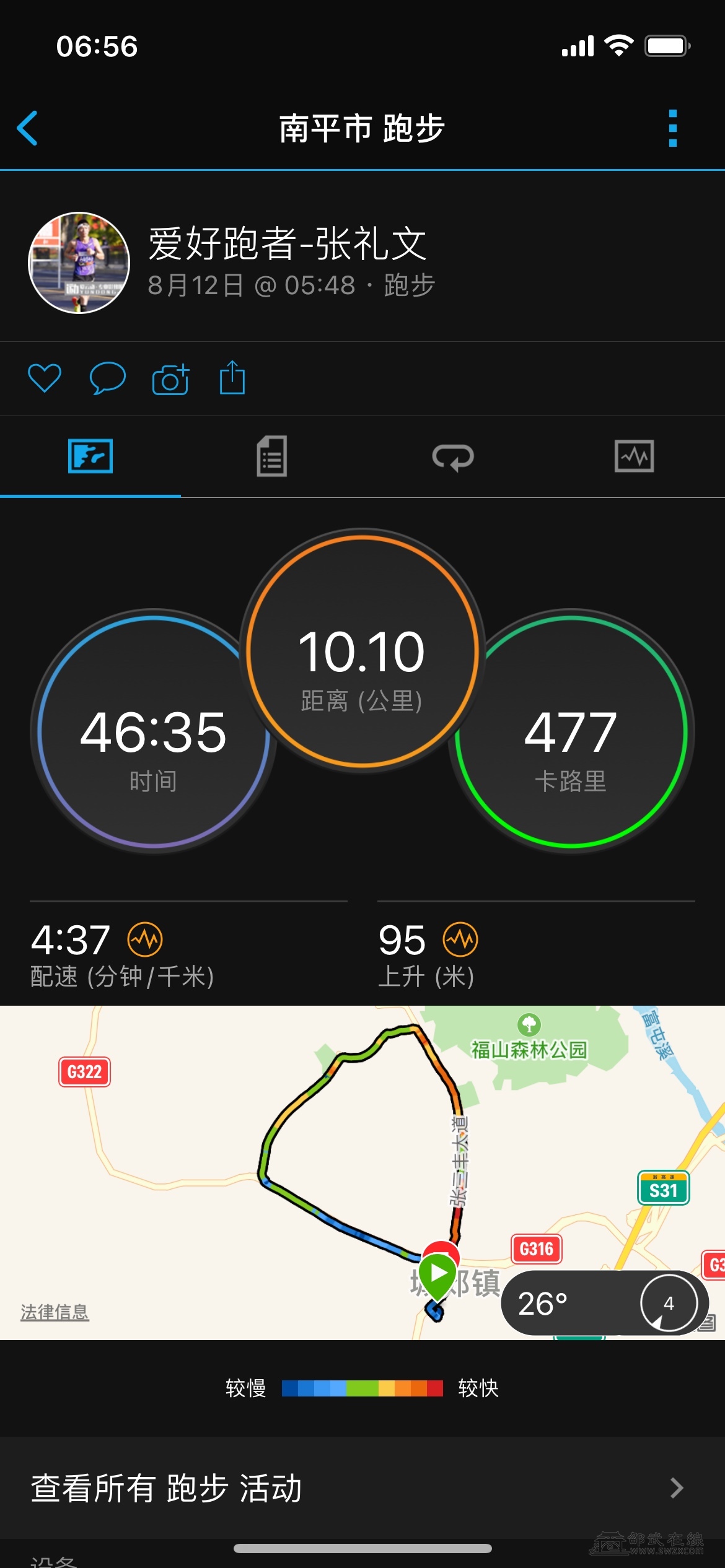
Task: Open the three-dot overflow menu
Action: tap(673, 128)
